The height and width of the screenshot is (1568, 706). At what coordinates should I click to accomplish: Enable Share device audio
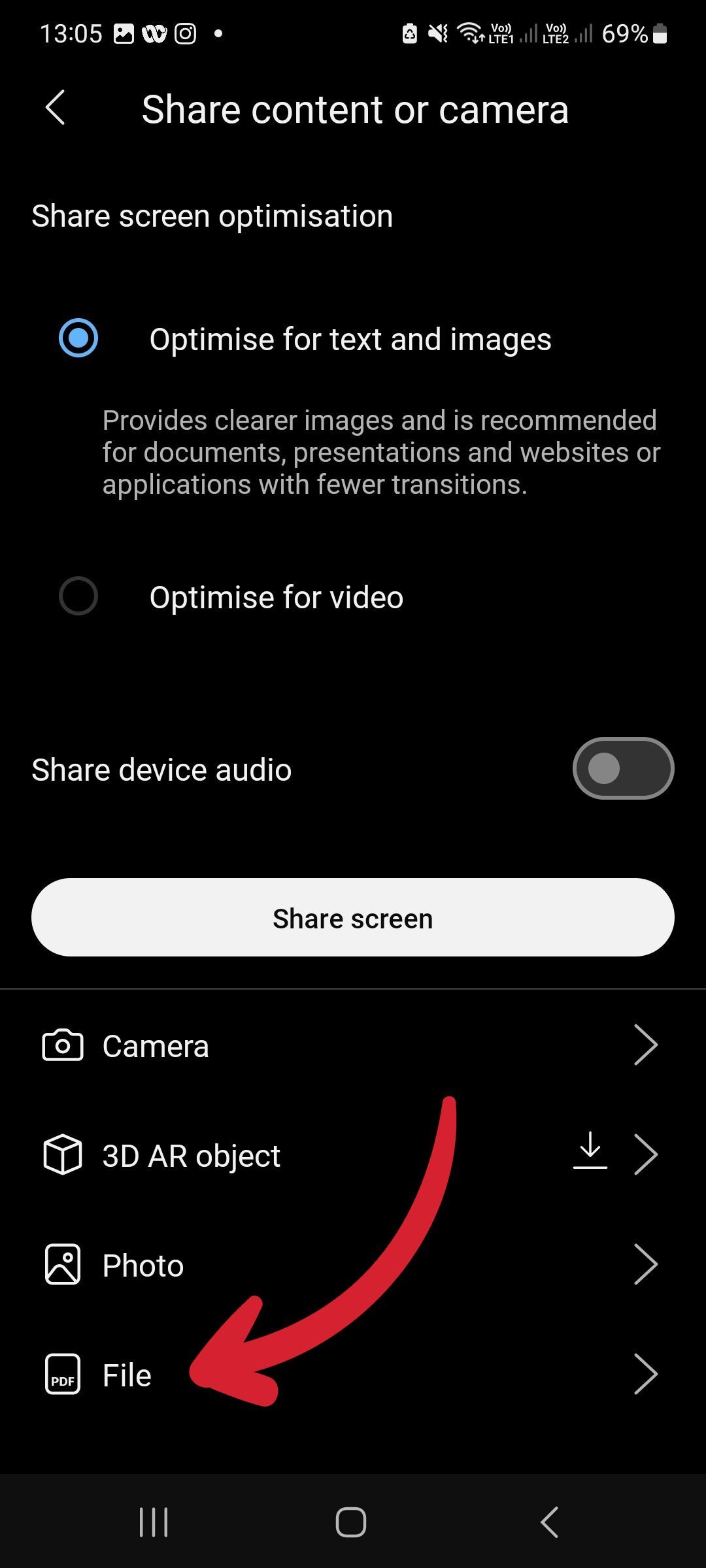[x=623, y=768]
